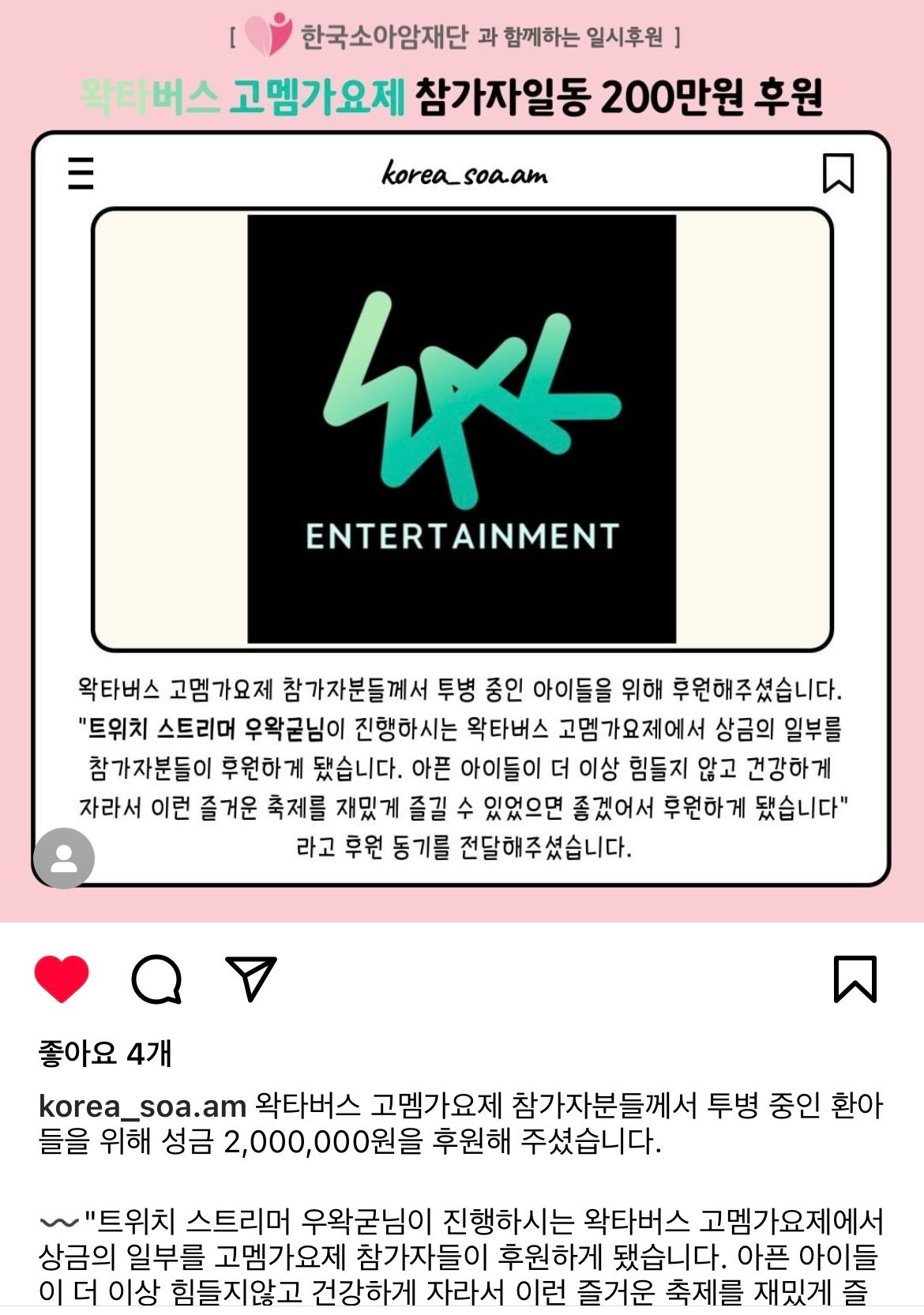924x1315 pixels.
Task: Unlike the post via the red heart
Action: (62, 979)
